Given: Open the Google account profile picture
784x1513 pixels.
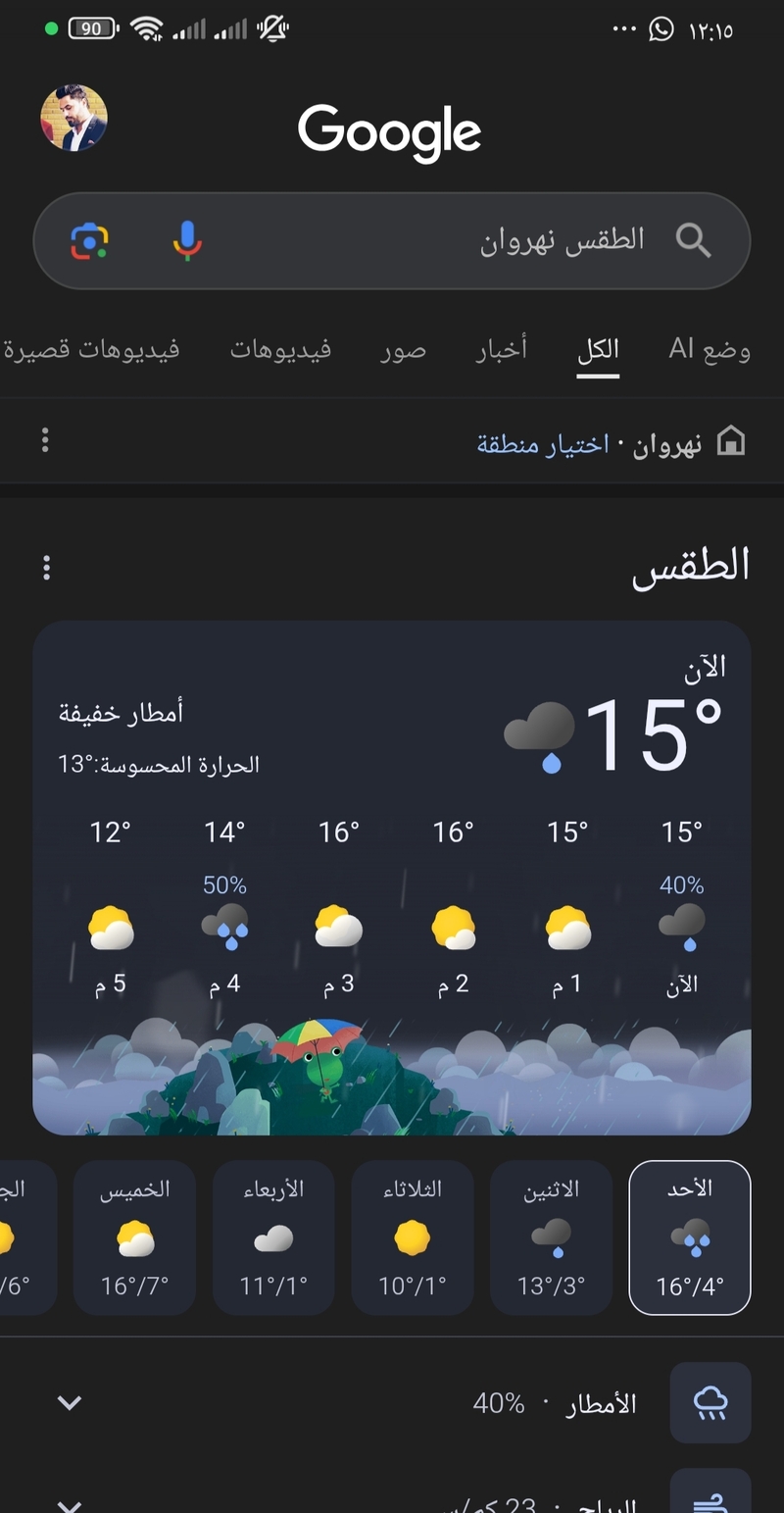Looking at the screenshot, I should click(x=73, y=119).
